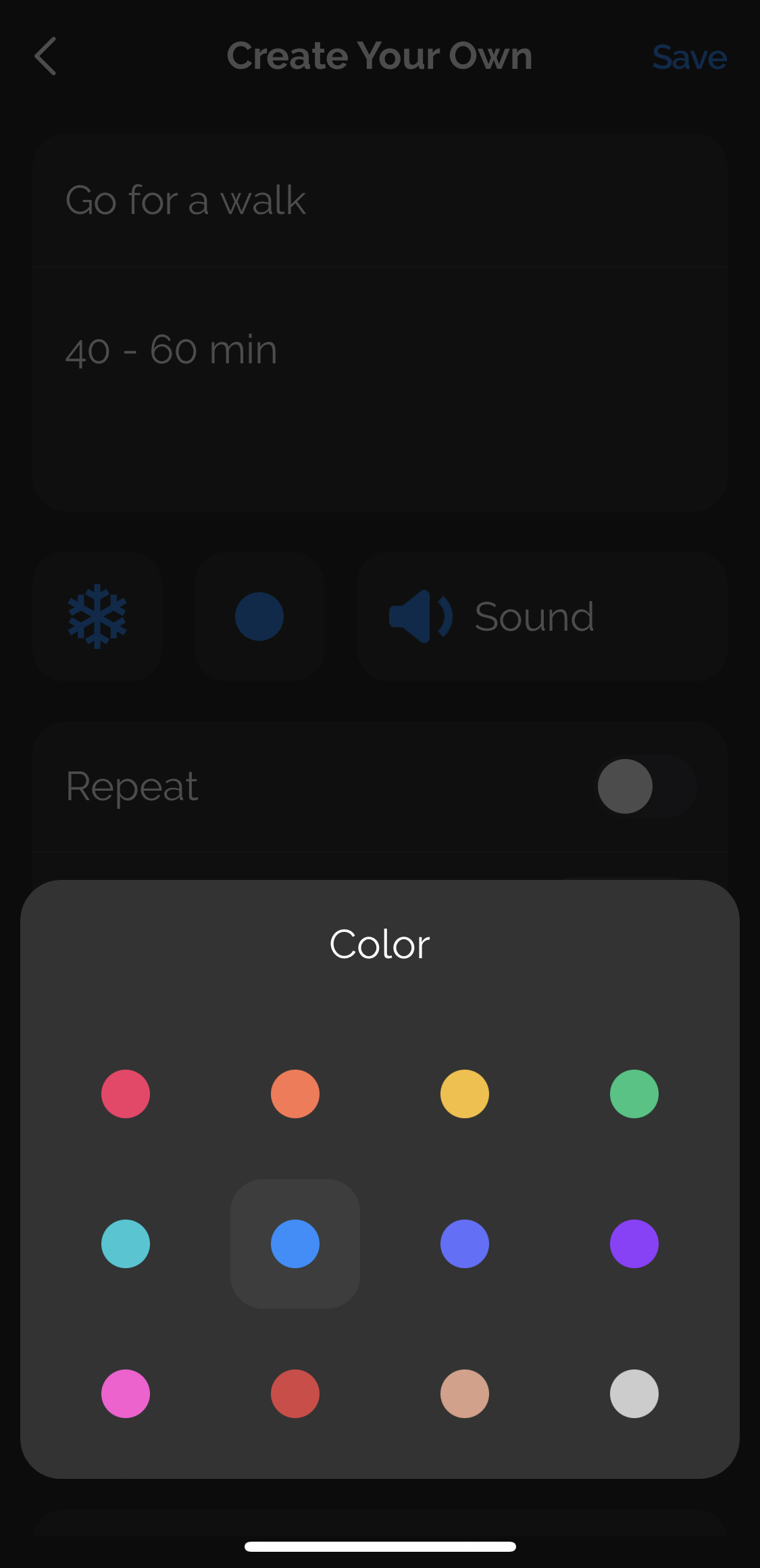Choose the magenta pink color swatch

tap(126, 1393)
